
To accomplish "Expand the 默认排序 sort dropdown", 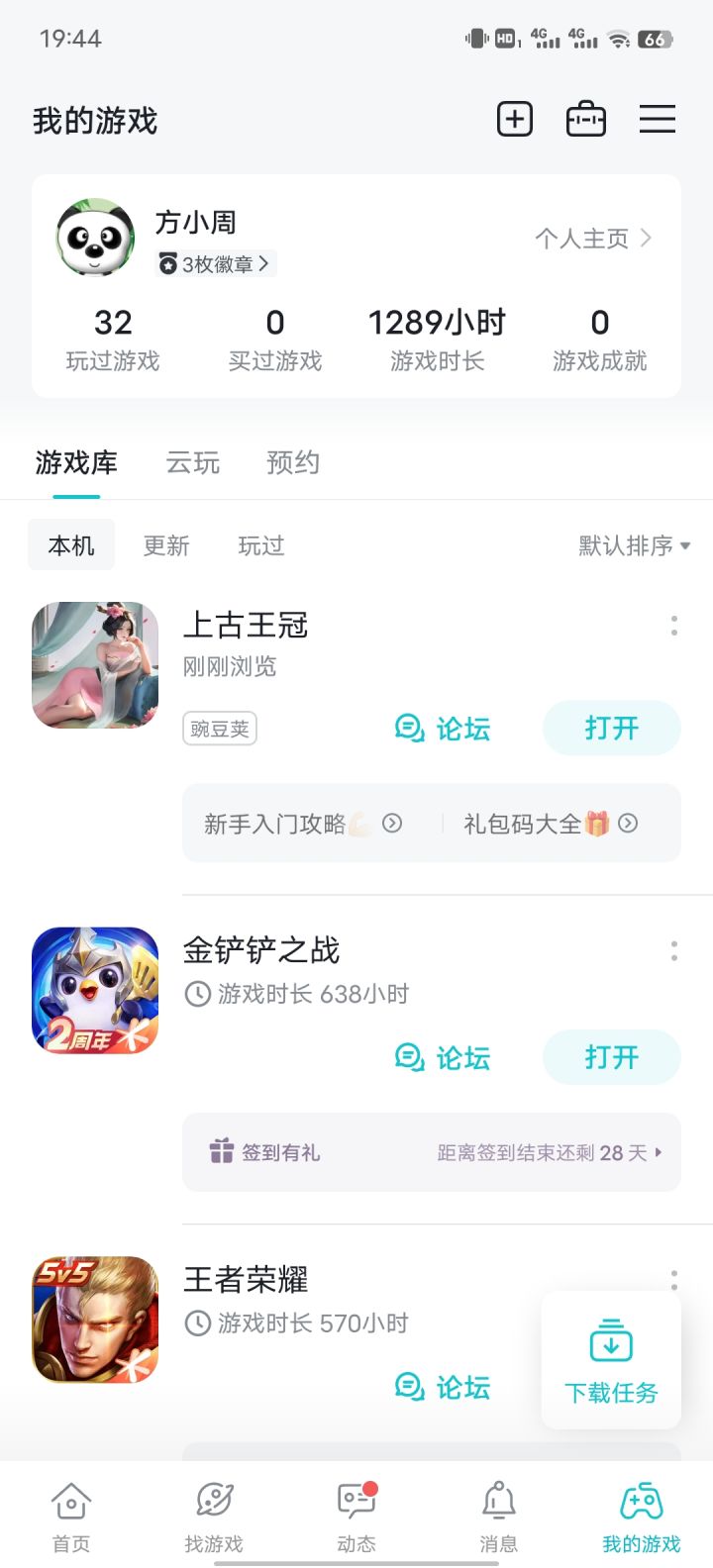I will pyautogui.click(x=634, y=545).
